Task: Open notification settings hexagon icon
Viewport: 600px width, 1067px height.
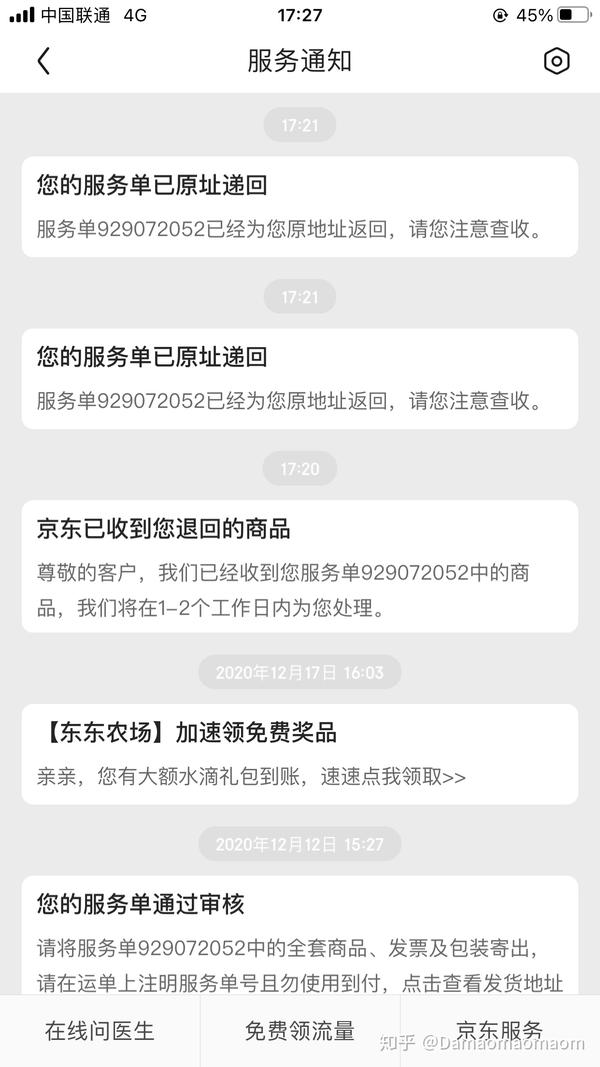Action: (x=556, y=61)
